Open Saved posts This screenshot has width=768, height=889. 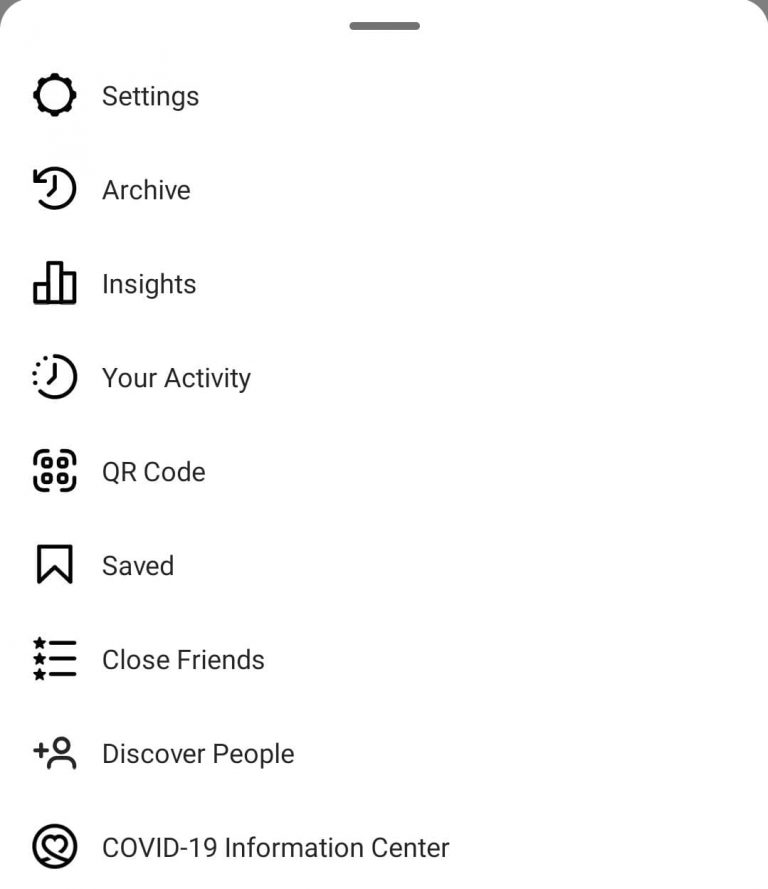[138, 566]
